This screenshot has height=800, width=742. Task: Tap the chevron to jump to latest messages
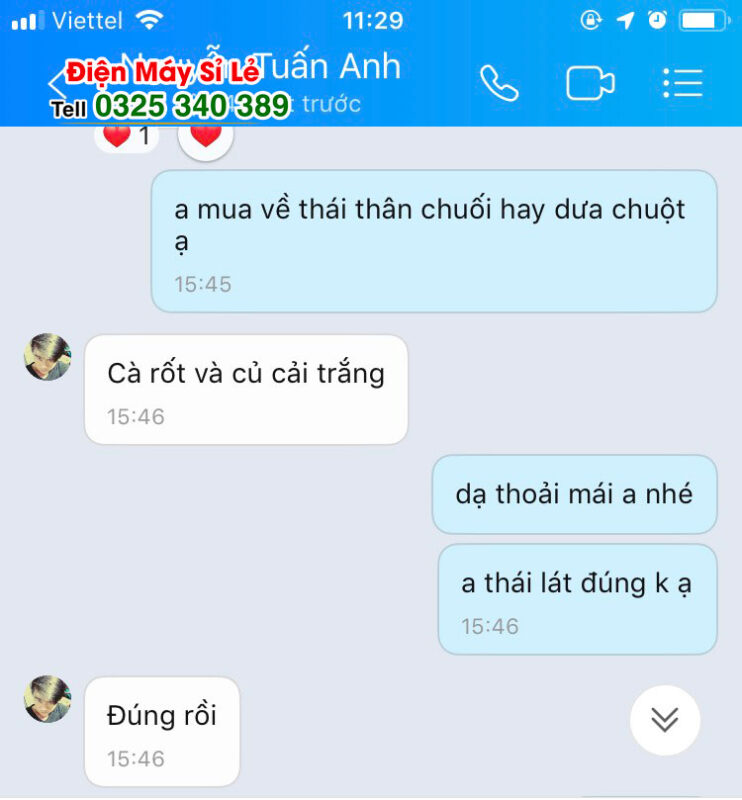click(663, 719)
